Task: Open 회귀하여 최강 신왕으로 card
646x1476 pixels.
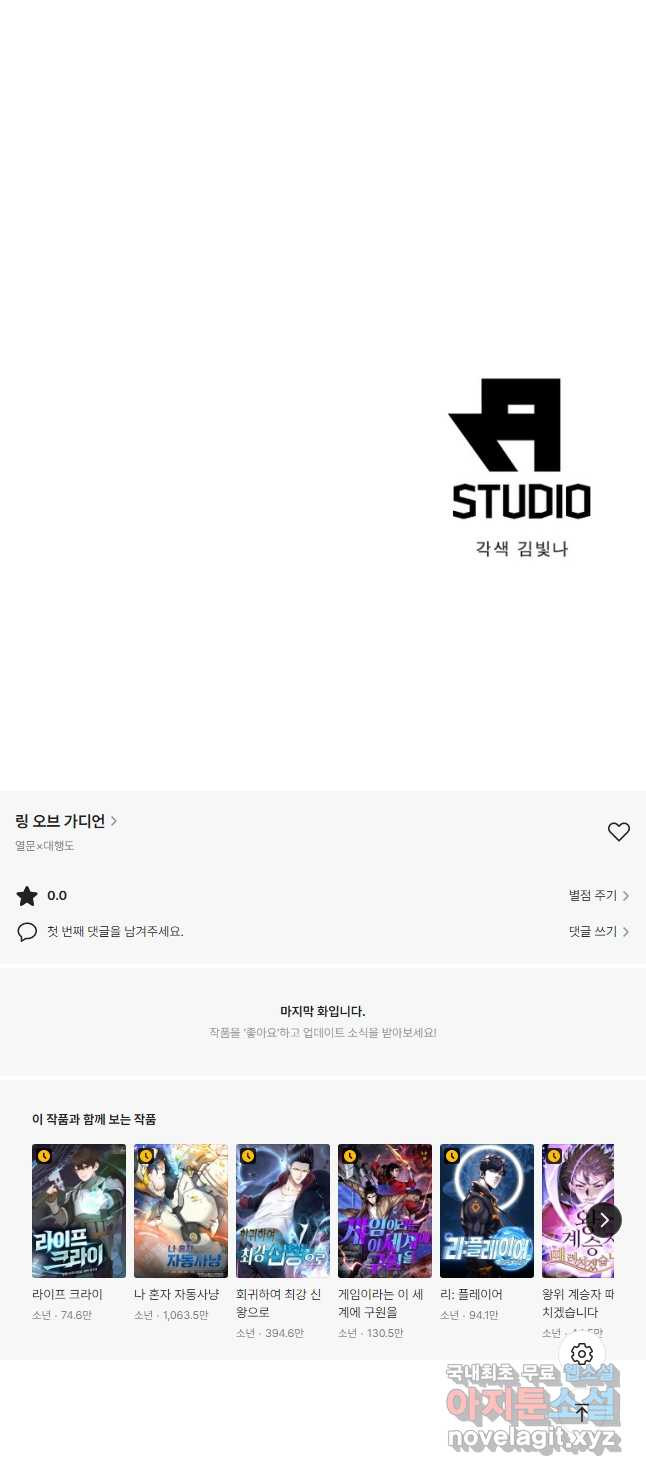Action: tap(283, 1211)
